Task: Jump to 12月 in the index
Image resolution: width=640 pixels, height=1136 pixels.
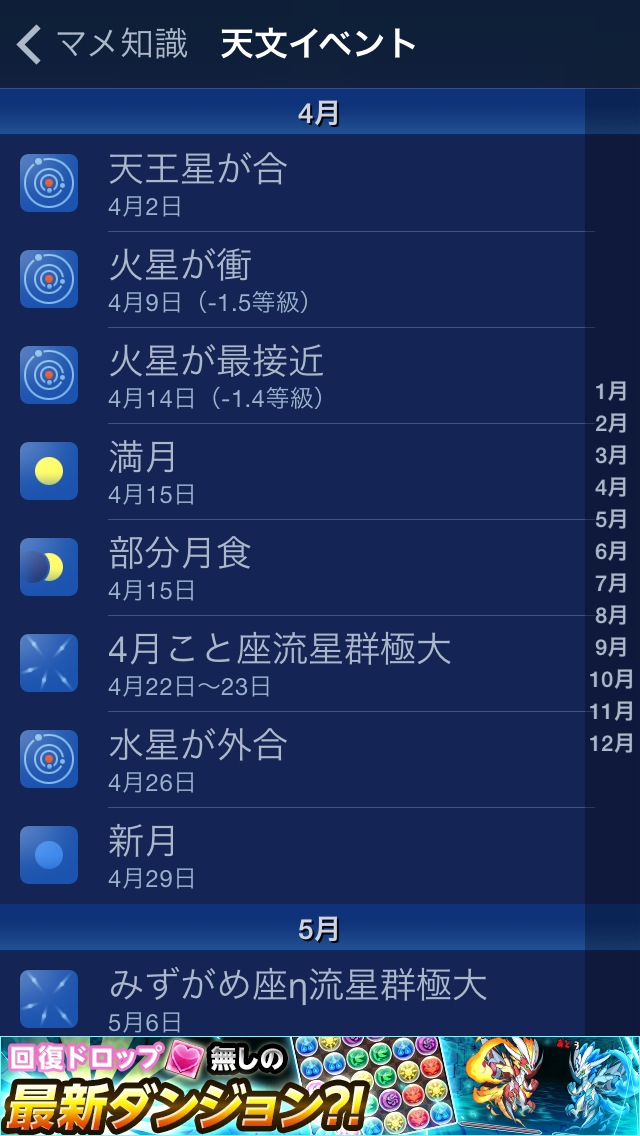Action: pos(611,743)
